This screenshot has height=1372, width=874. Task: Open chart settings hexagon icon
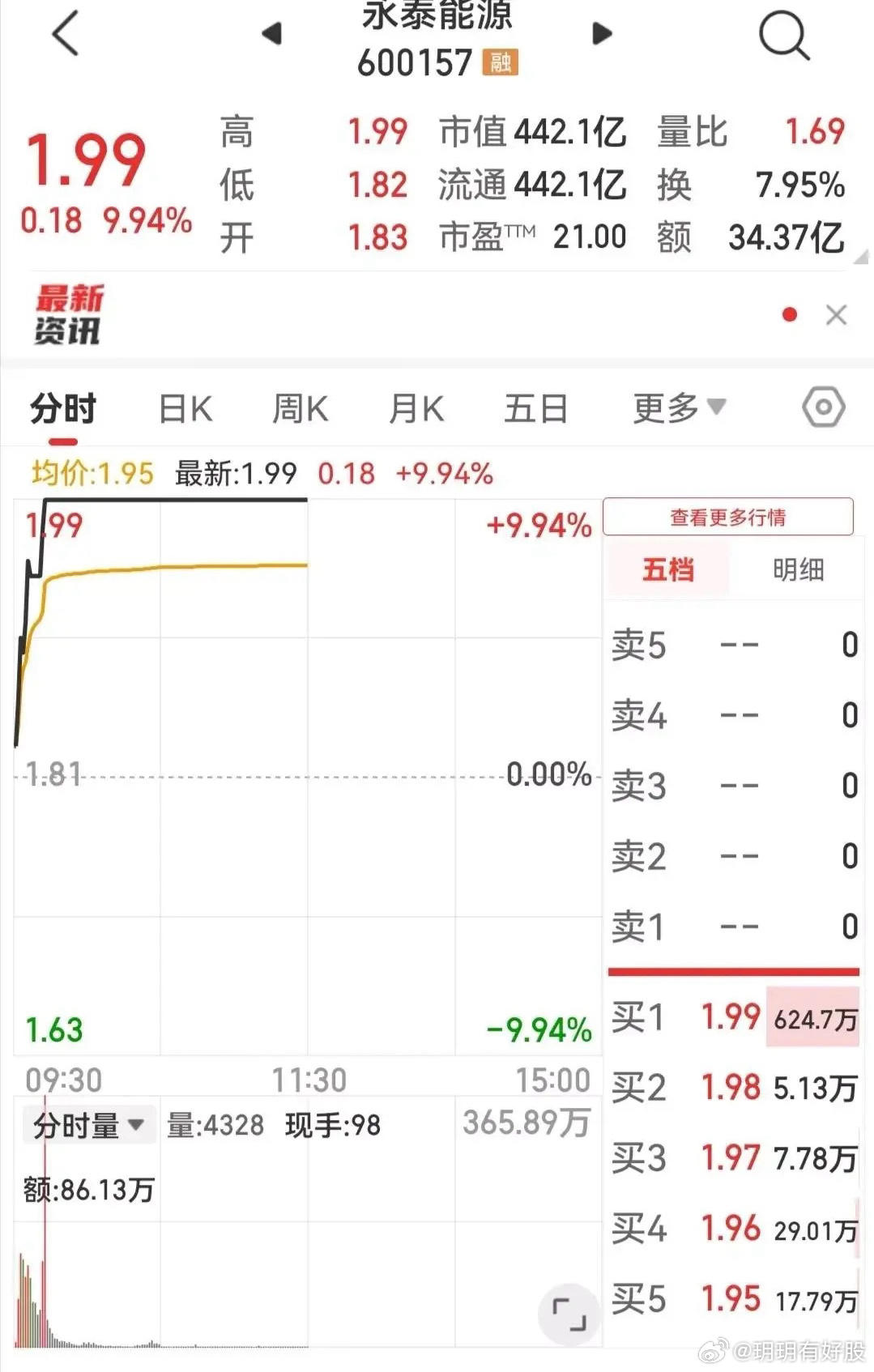coord(823,407)
